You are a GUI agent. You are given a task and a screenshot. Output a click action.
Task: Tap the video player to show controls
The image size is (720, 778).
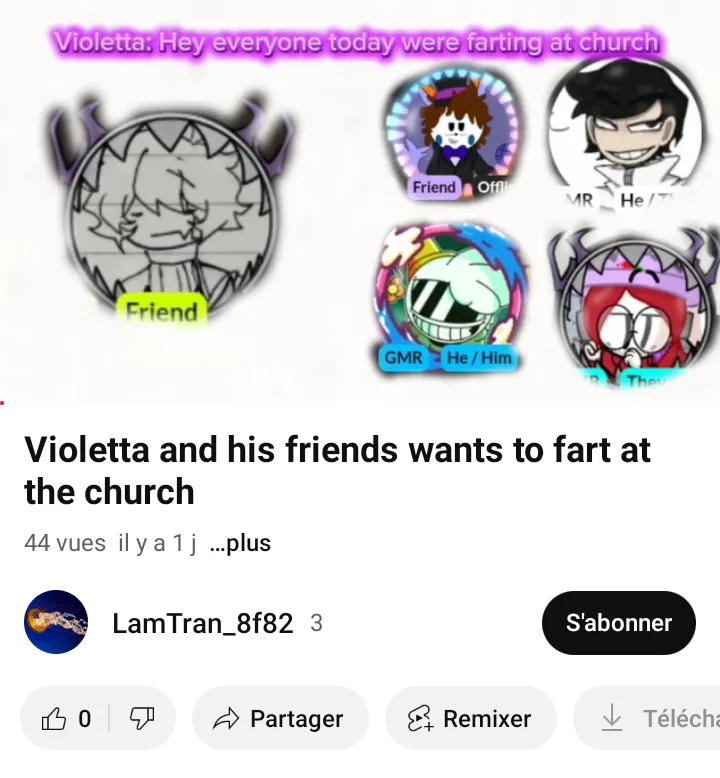360,200
